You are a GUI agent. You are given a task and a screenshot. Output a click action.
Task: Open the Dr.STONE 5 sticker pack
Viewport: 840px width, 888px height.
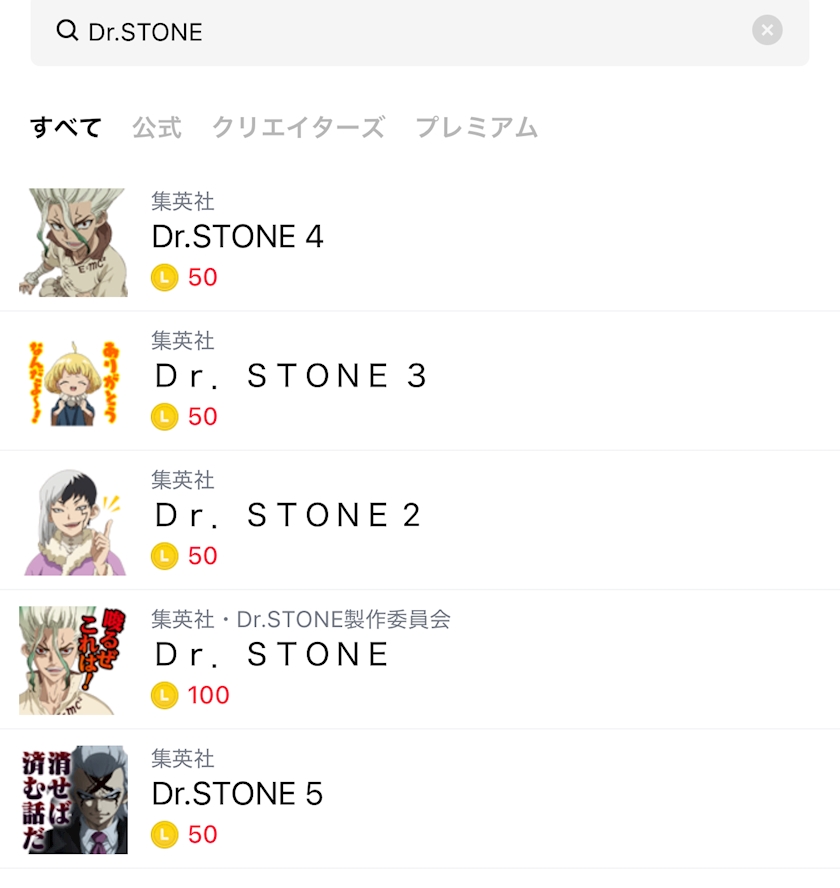click(420, 799)
